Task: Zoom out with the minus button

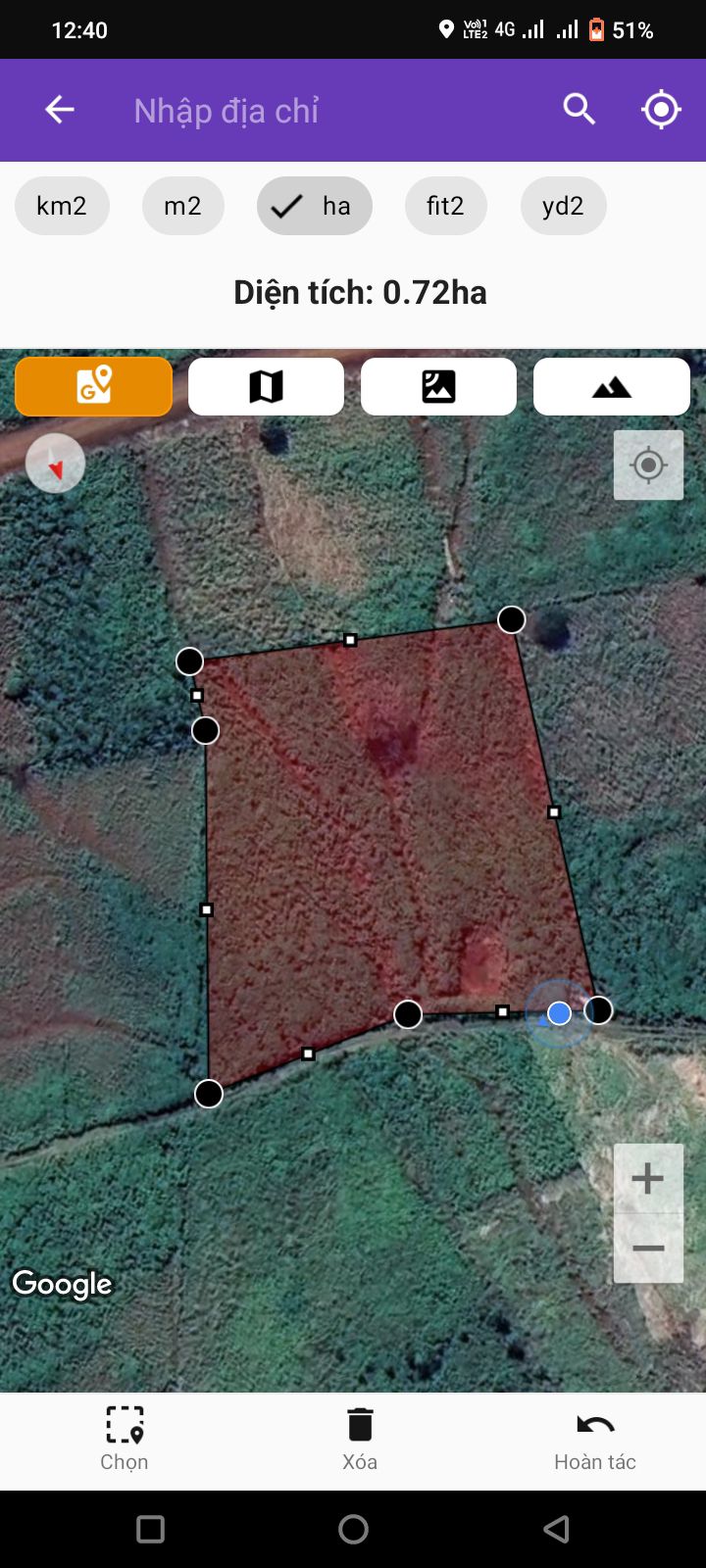Action: (648, 1249)
